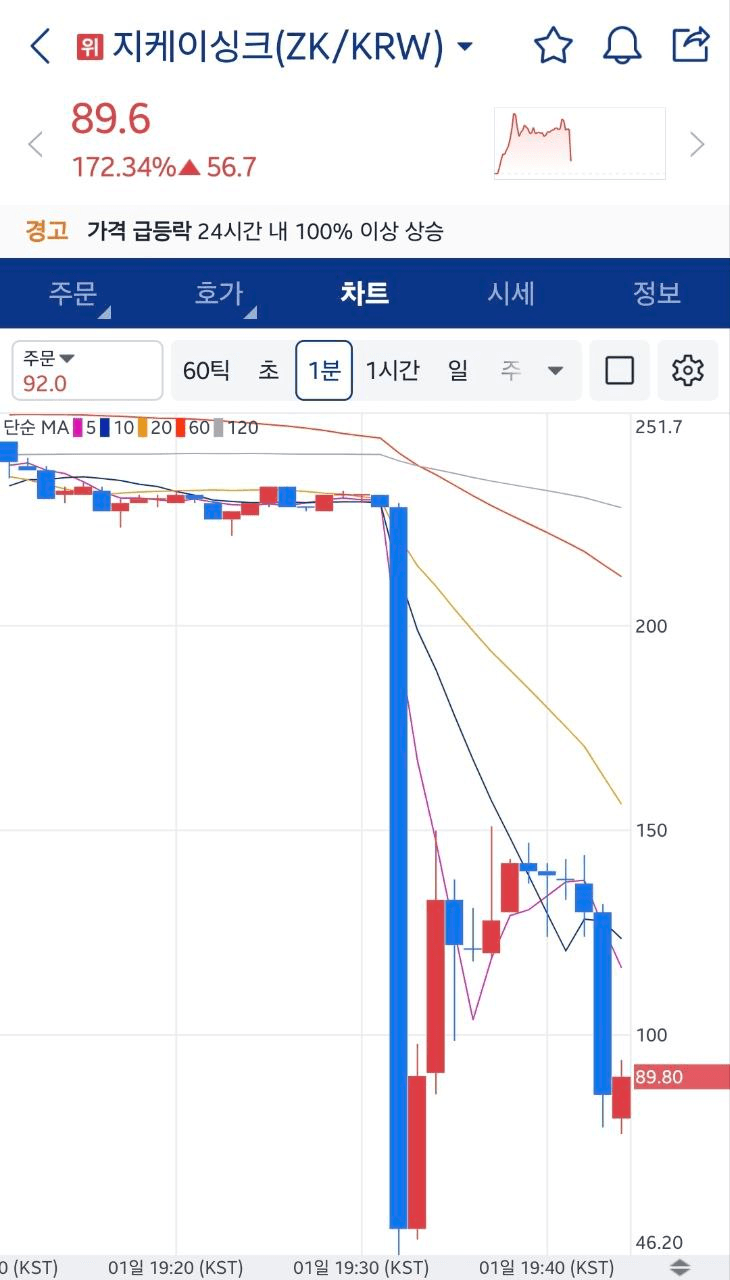Screen dimensions: 730x1280
Task: Select the 차트 tab
Action: coord(365,293)
